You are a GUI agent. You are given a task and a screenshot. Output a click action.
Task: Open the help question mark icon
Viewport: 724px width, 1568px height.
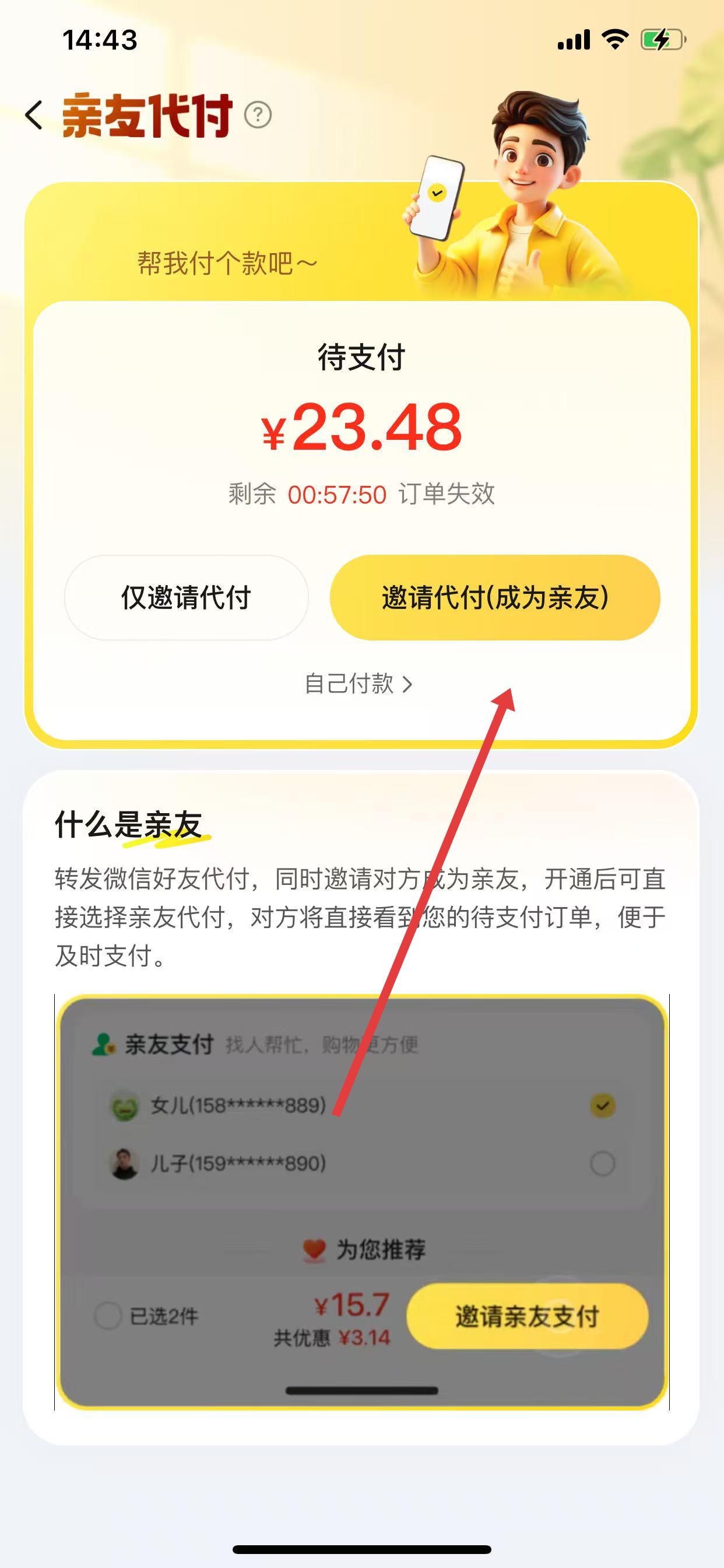[258, 115]
